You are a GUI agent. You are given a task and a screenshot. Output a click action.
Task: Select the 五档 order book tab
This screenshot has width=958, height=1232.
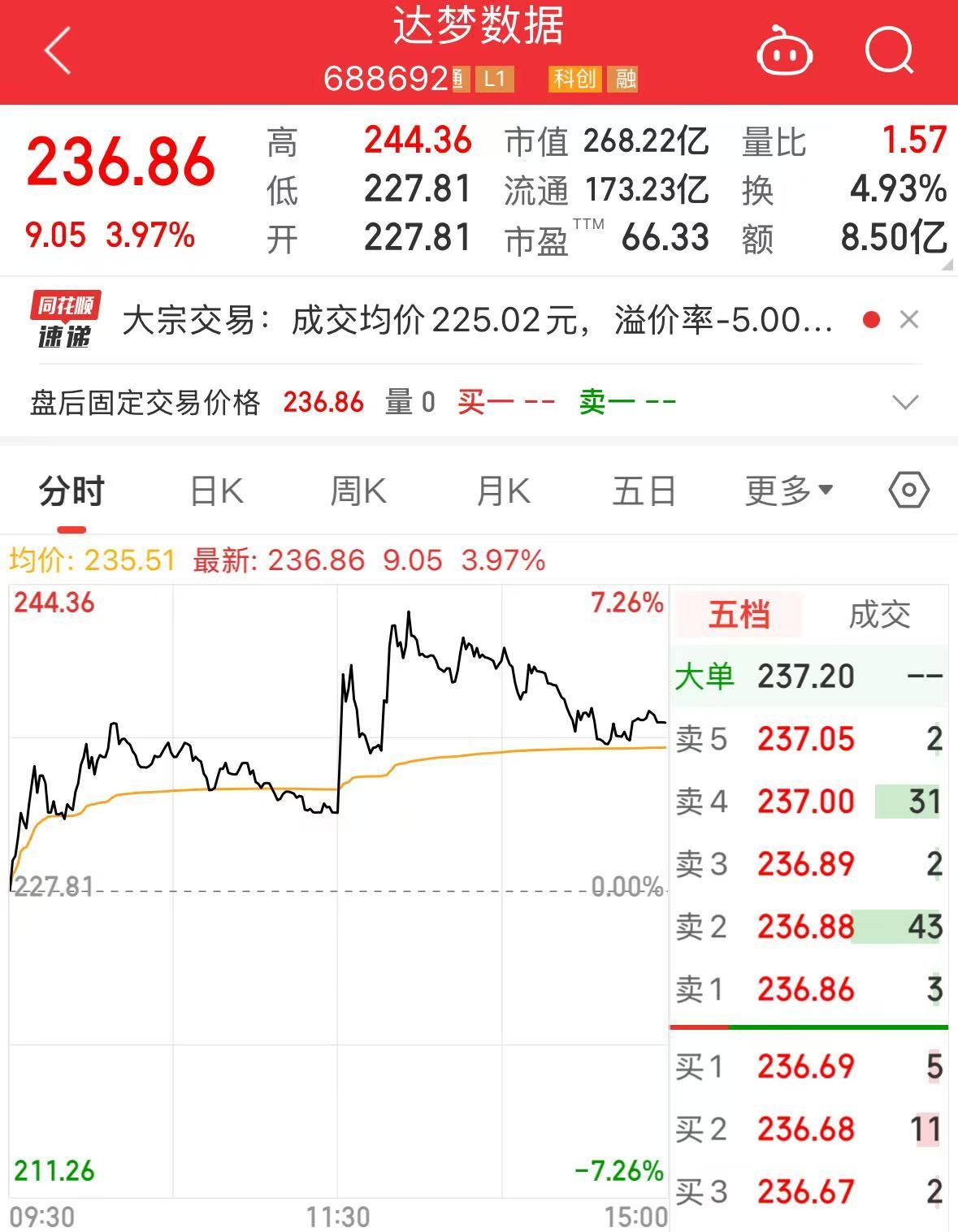738,615
